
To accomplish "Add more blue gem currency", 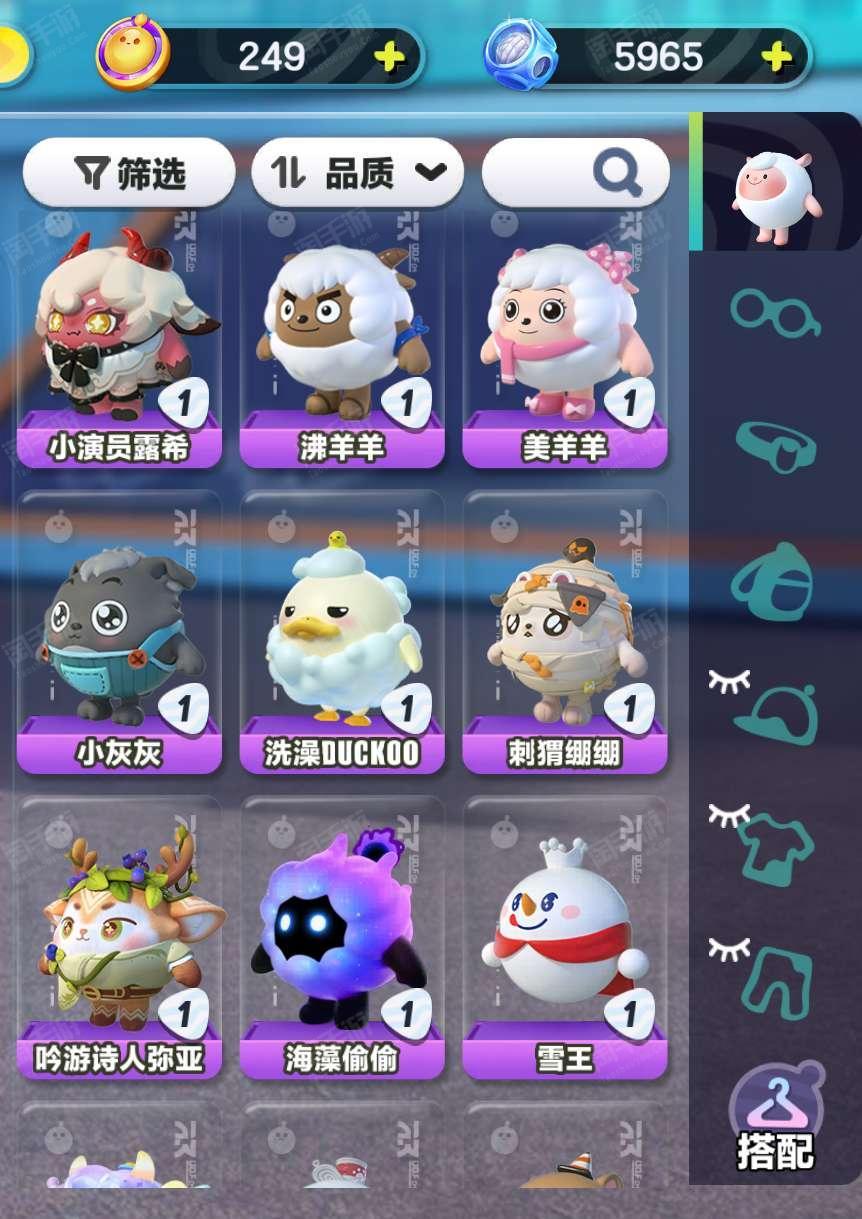I will click(776, 57).
